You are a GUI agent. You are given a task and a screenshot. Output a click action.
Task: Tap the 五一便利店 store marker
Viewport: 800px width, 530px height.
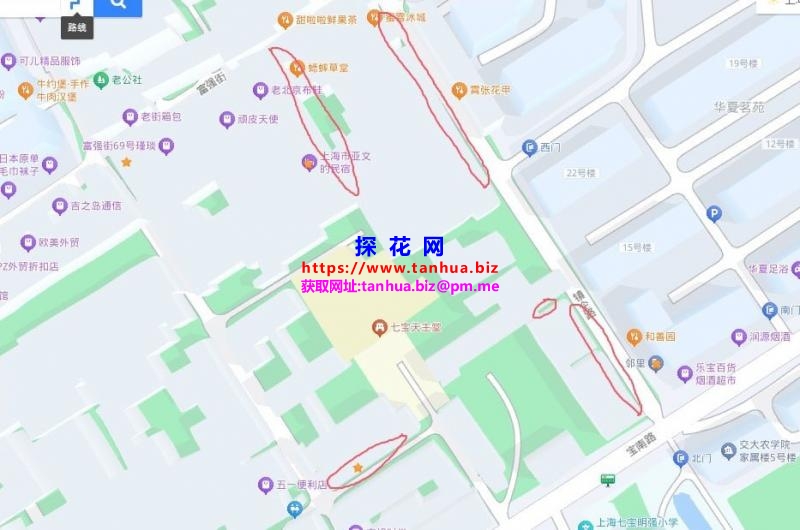(x=265, y=485)
